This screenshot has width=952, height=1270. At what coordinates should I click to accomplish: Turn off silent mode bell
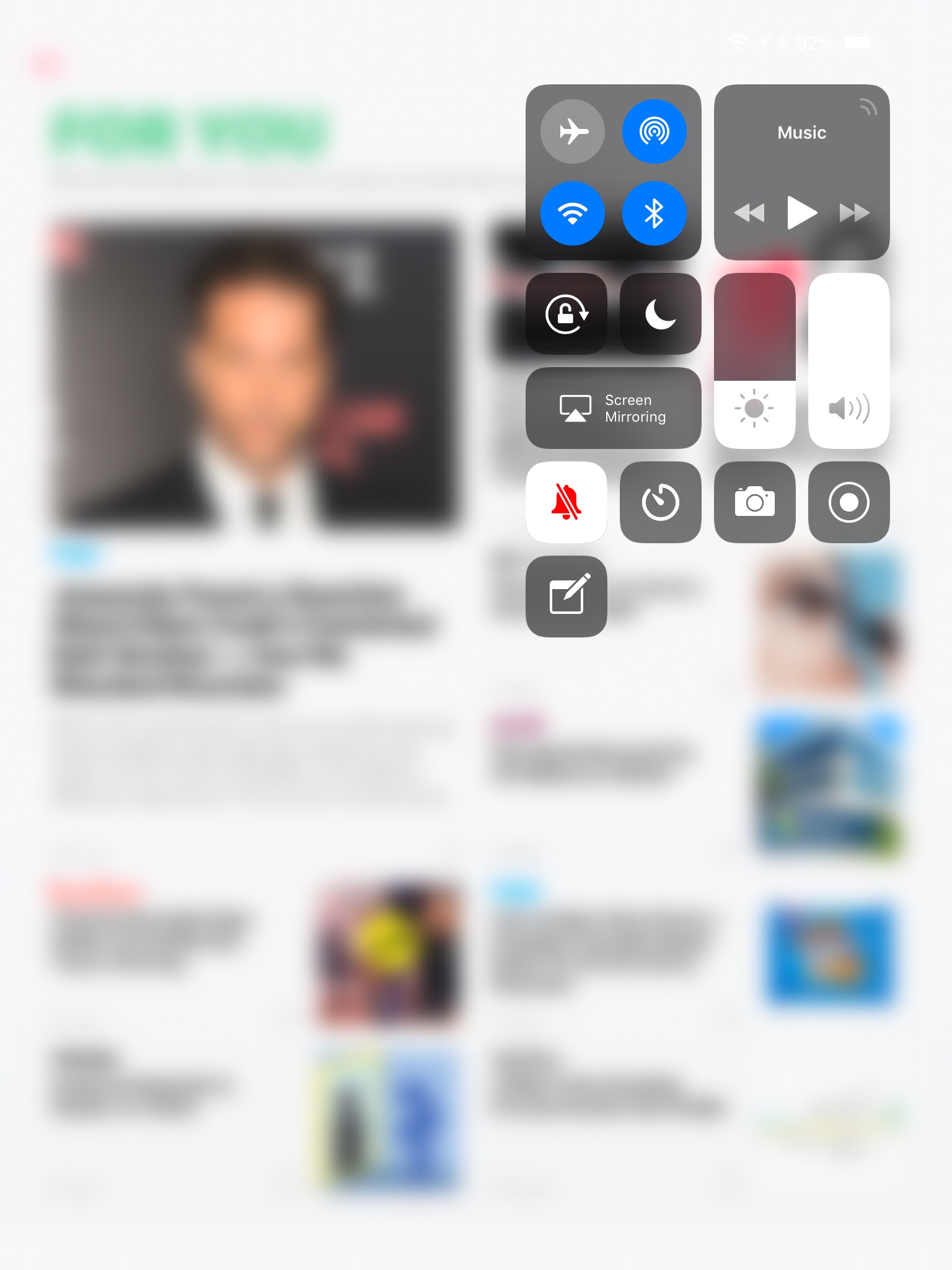coord(566,502)
